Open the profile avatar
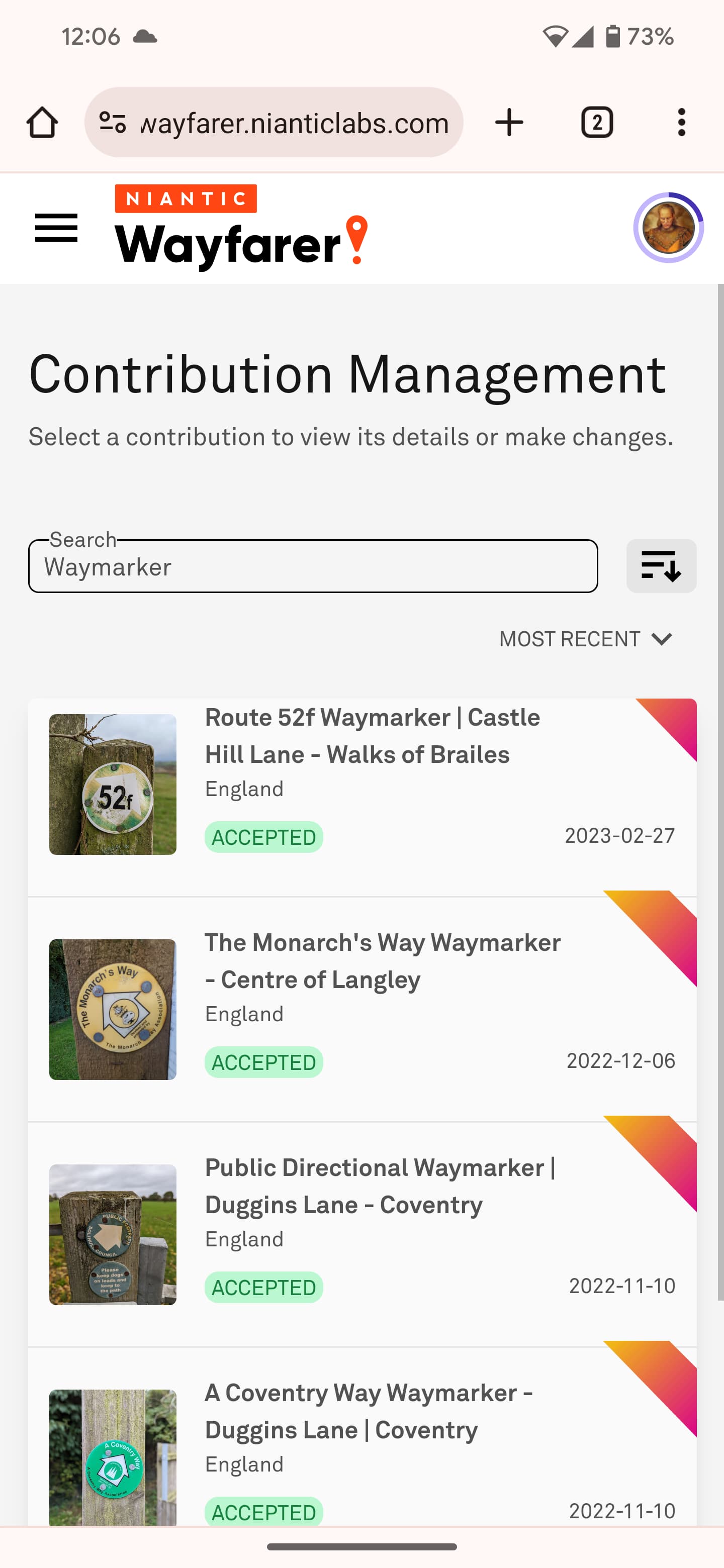Viewport: 724px width, 1568px height. [668, 228]
